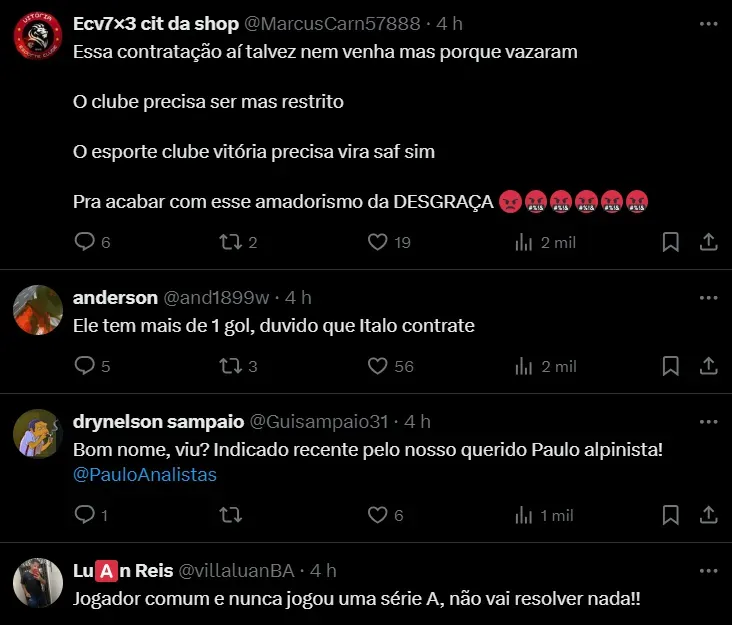The width and height of the screenshot is (732, 625).
Task: Reply to drynelson sampaio's tweet
Action: 85,515
